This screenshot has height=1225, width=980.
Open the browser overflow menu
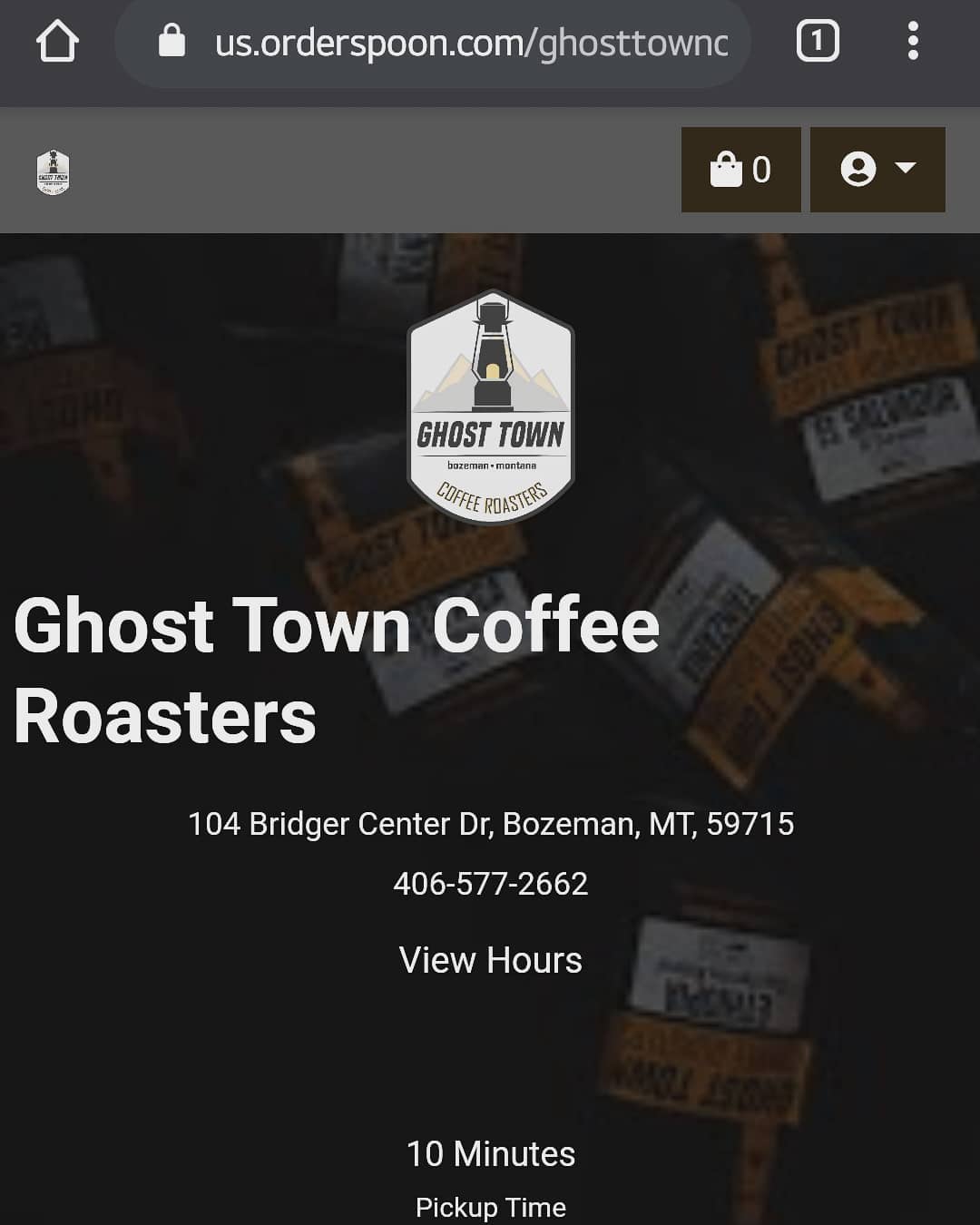[913, 42]
